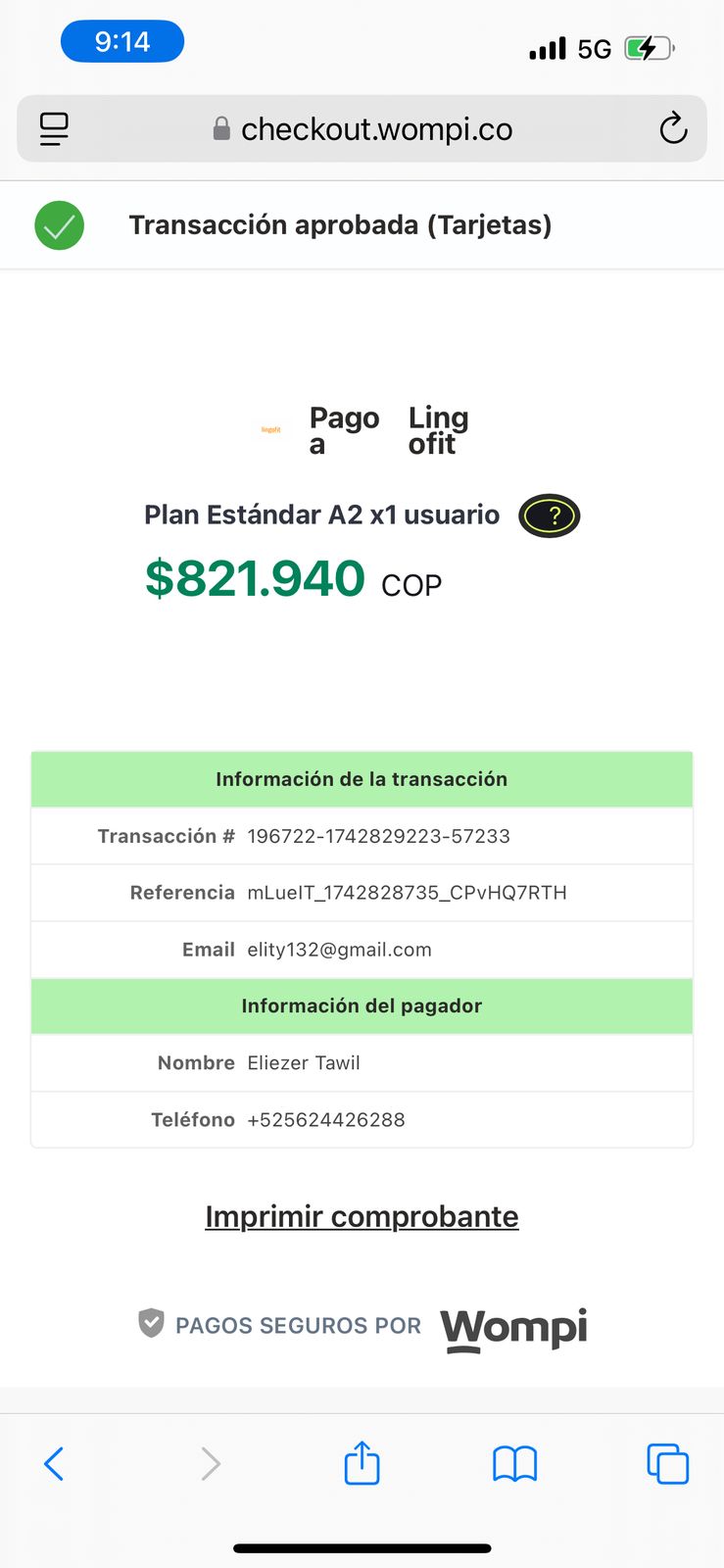This screenshot has width=724, height=1568.
Task: Open the bookmarks book icon
Action: 514,1464
